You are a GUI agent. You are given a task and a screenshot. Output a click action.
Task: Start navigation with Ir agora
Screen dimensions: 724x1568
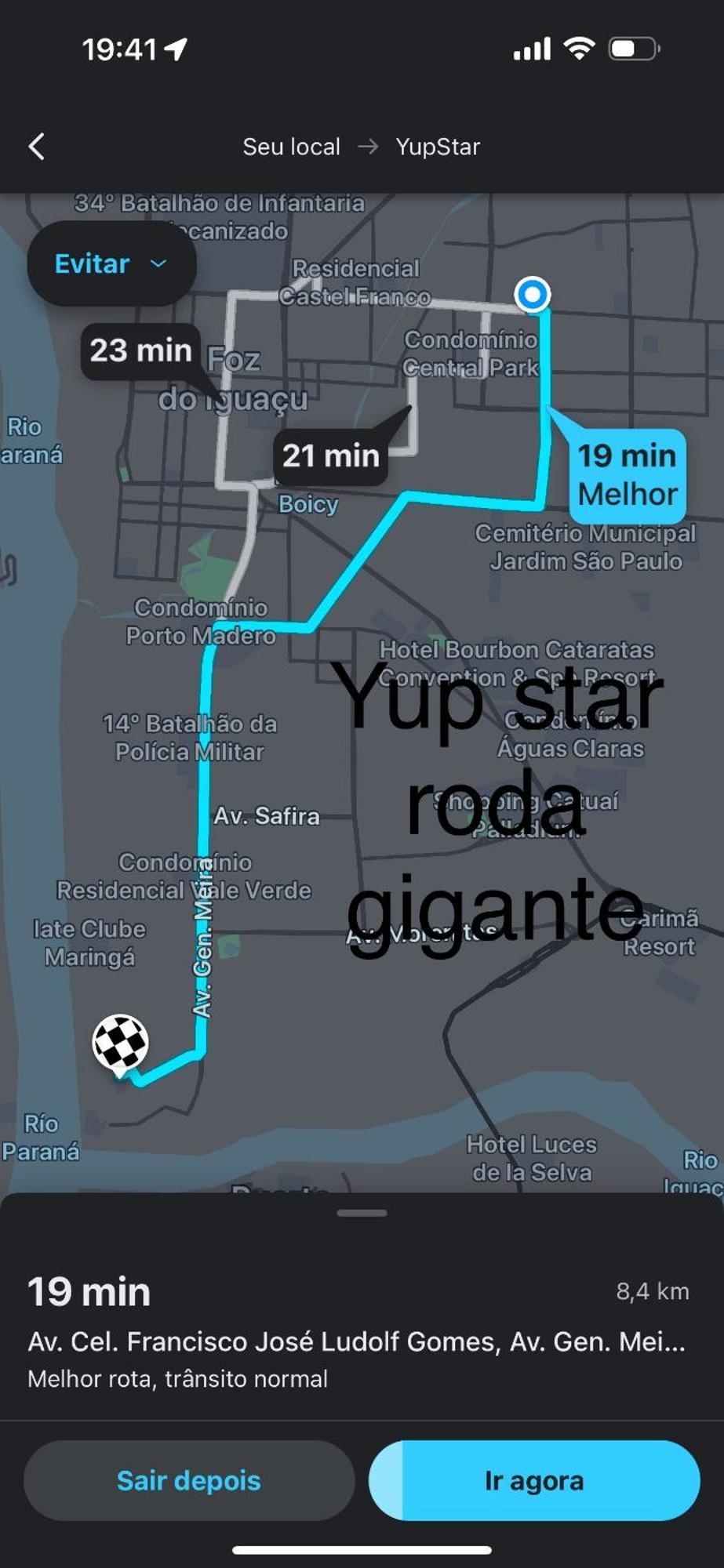(534, 1480)
